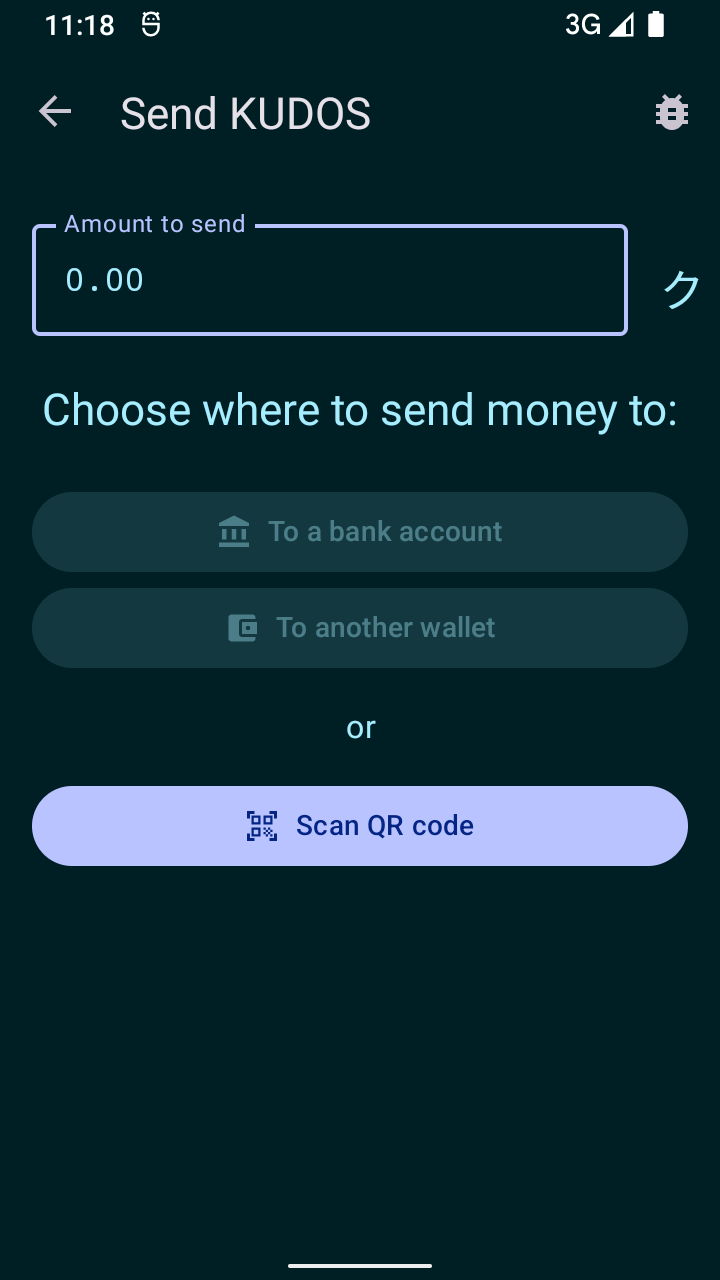Go back from Send KUDOS screen
The image size is (720, 1280).
pyautogui.click(x=55, y=112)
